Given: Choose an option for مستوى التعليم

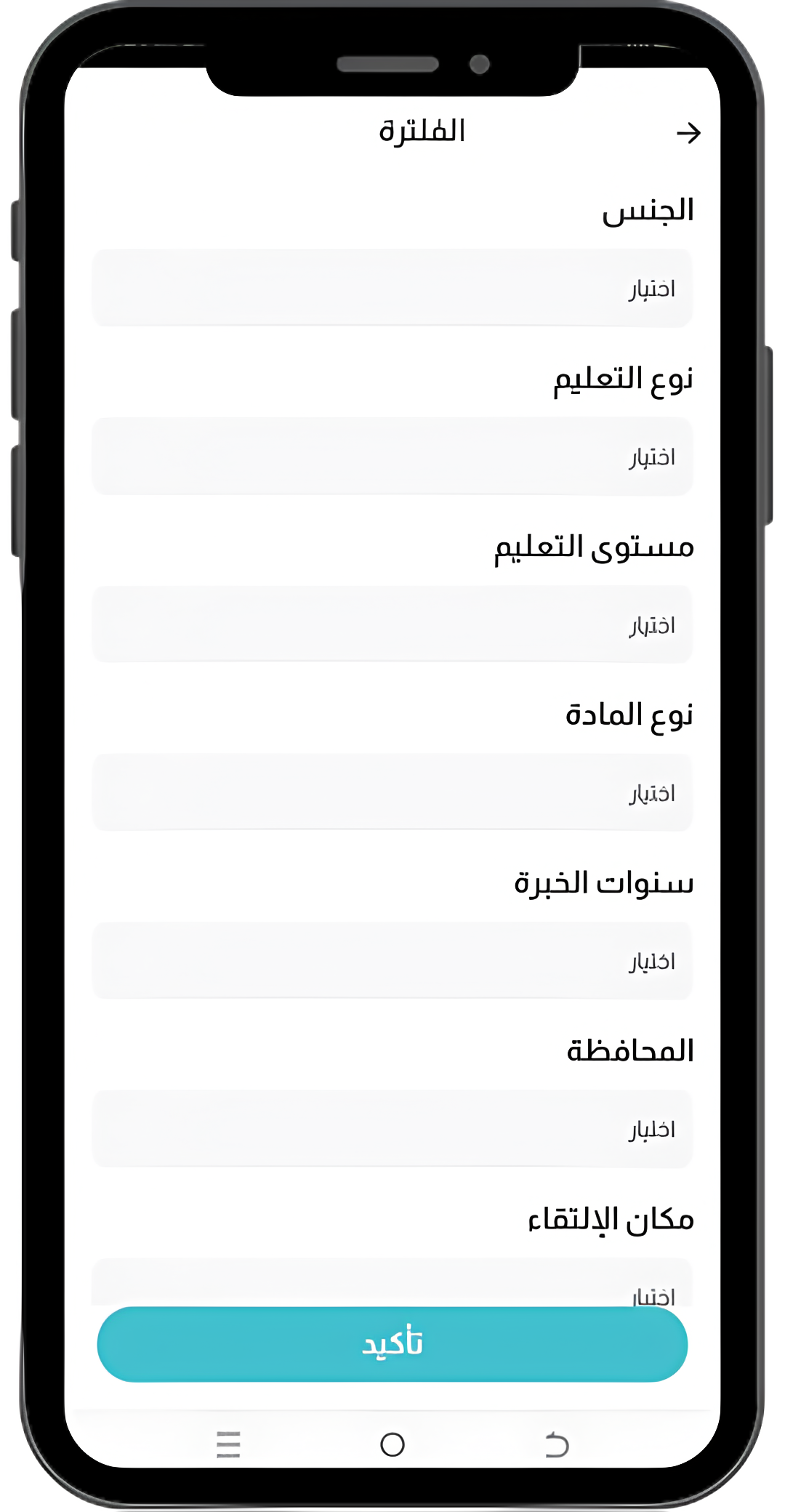Looking at the screenshot, I should [392, 624].
